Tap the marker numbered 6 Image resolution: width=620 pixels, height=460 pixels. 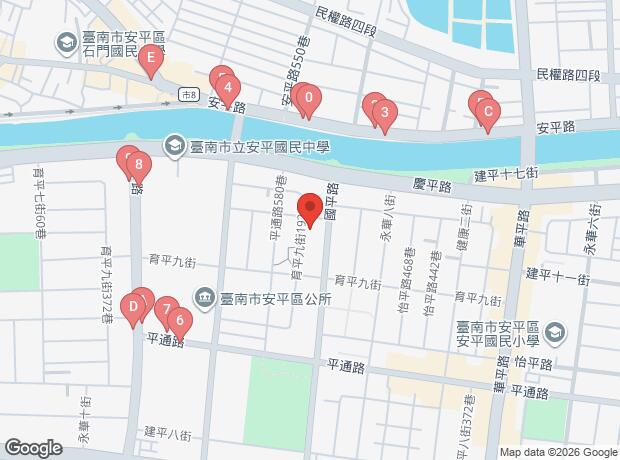180,324
